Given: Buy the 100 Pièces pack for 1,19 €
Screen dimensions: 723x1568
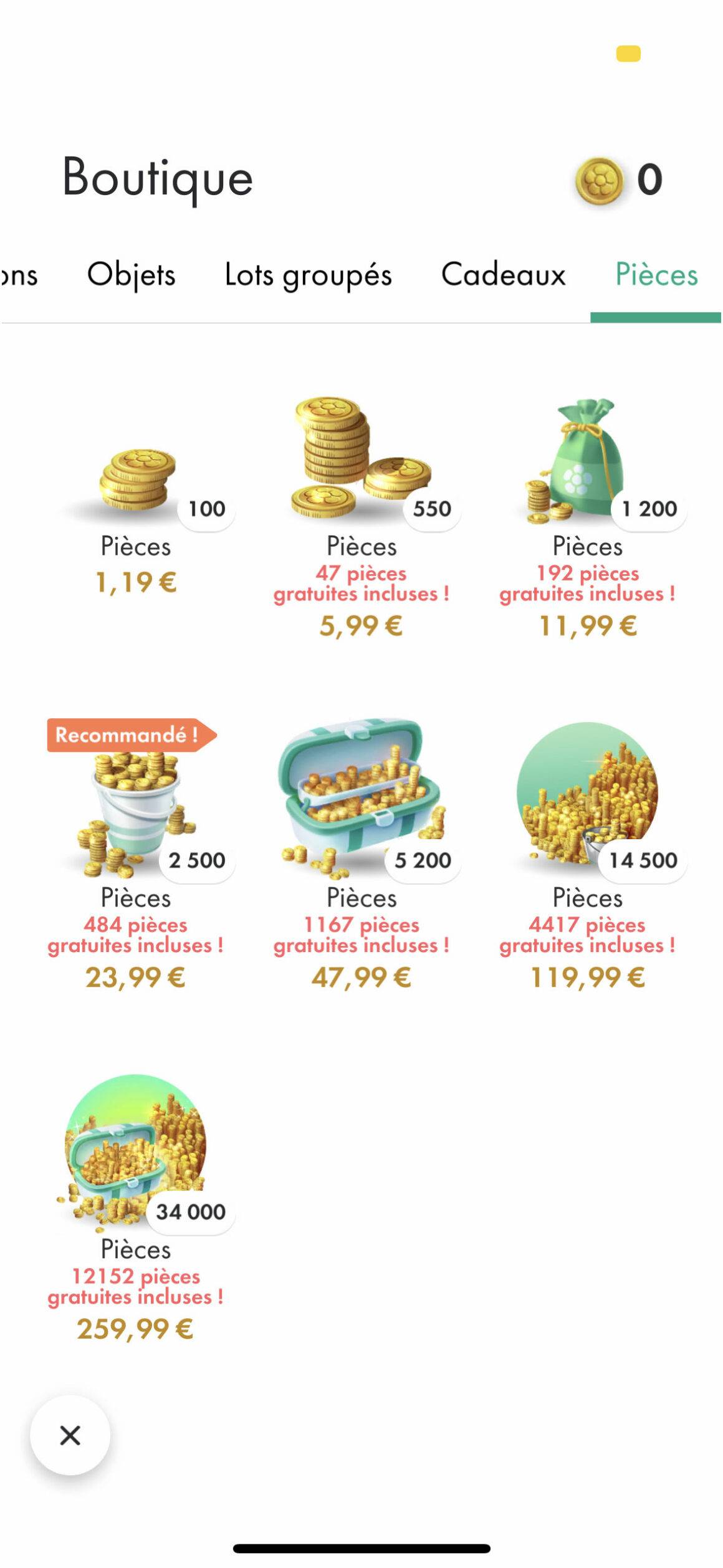Looking at the screenshot, I should pos(136,499).
